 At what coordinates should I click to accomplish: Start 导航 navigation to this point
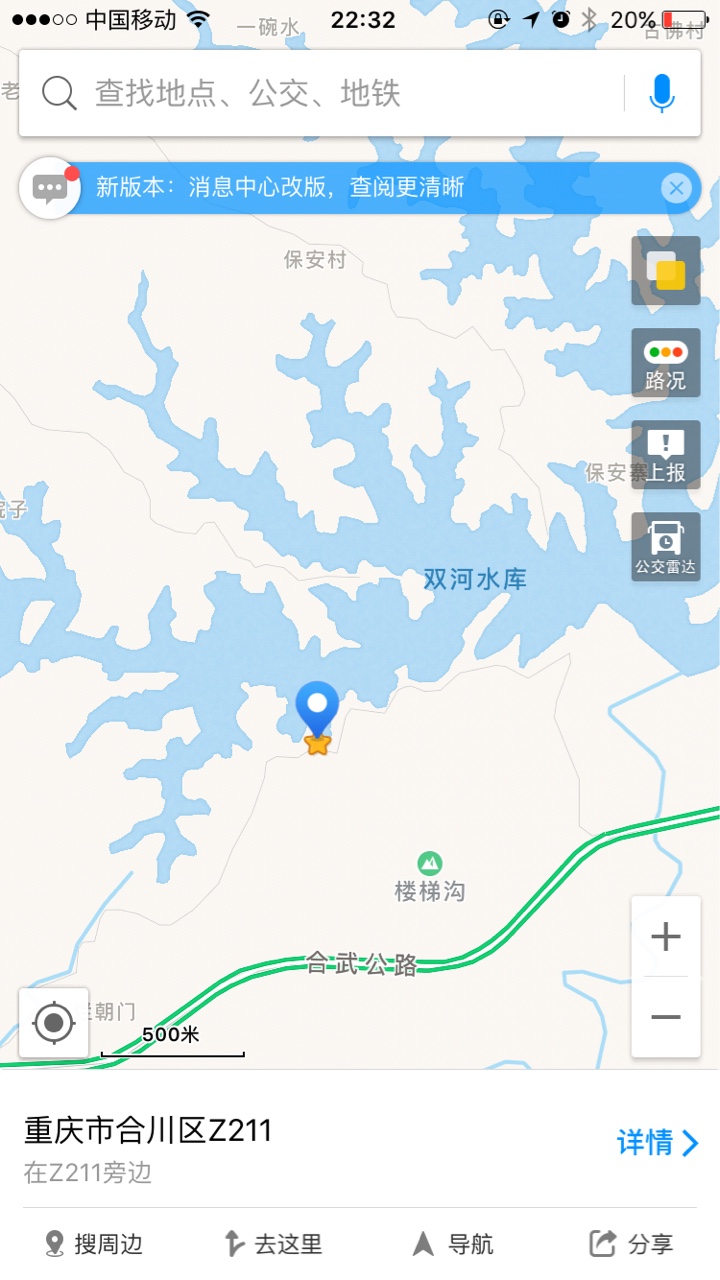click(x=453, y=1244)
